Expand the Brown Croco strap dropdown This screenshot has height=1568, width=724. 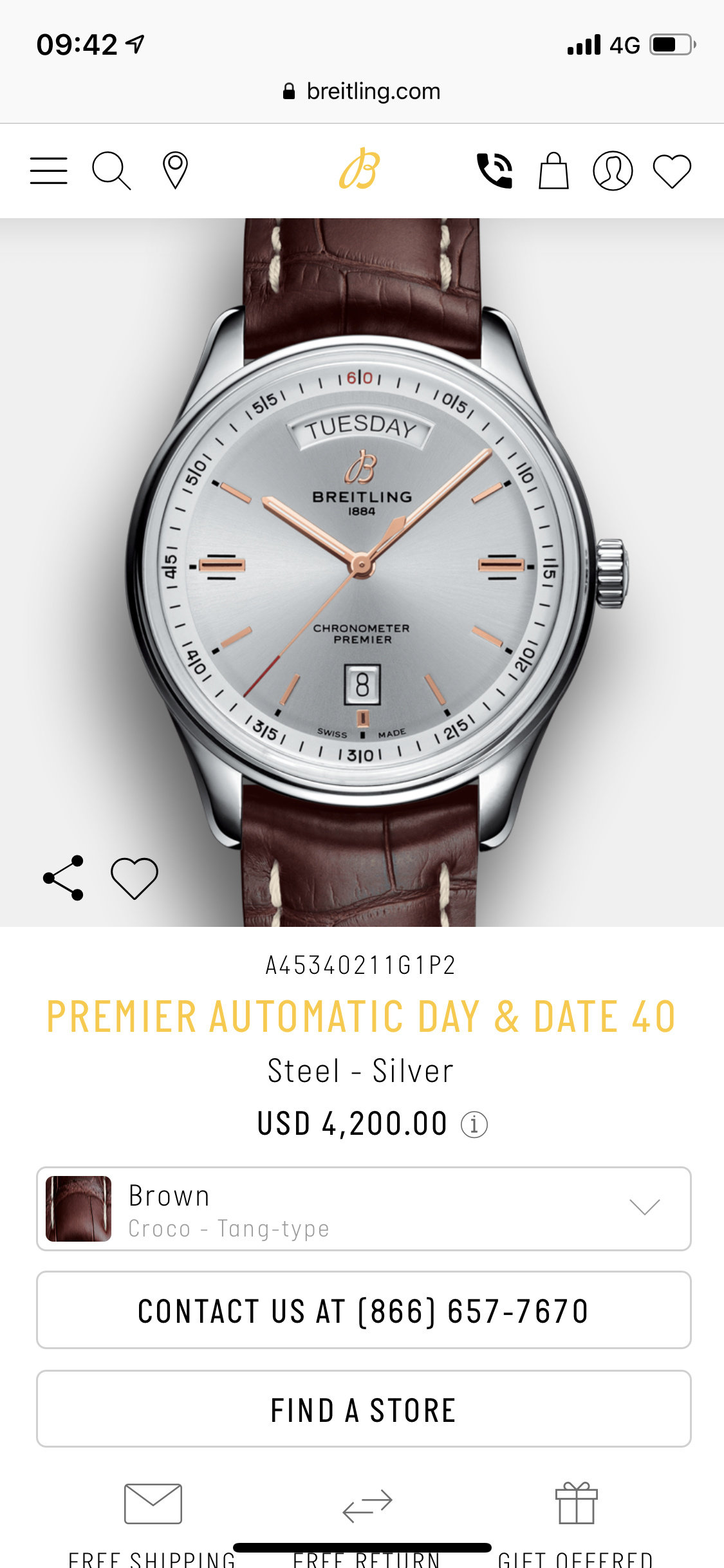(x=364, y=1209)
